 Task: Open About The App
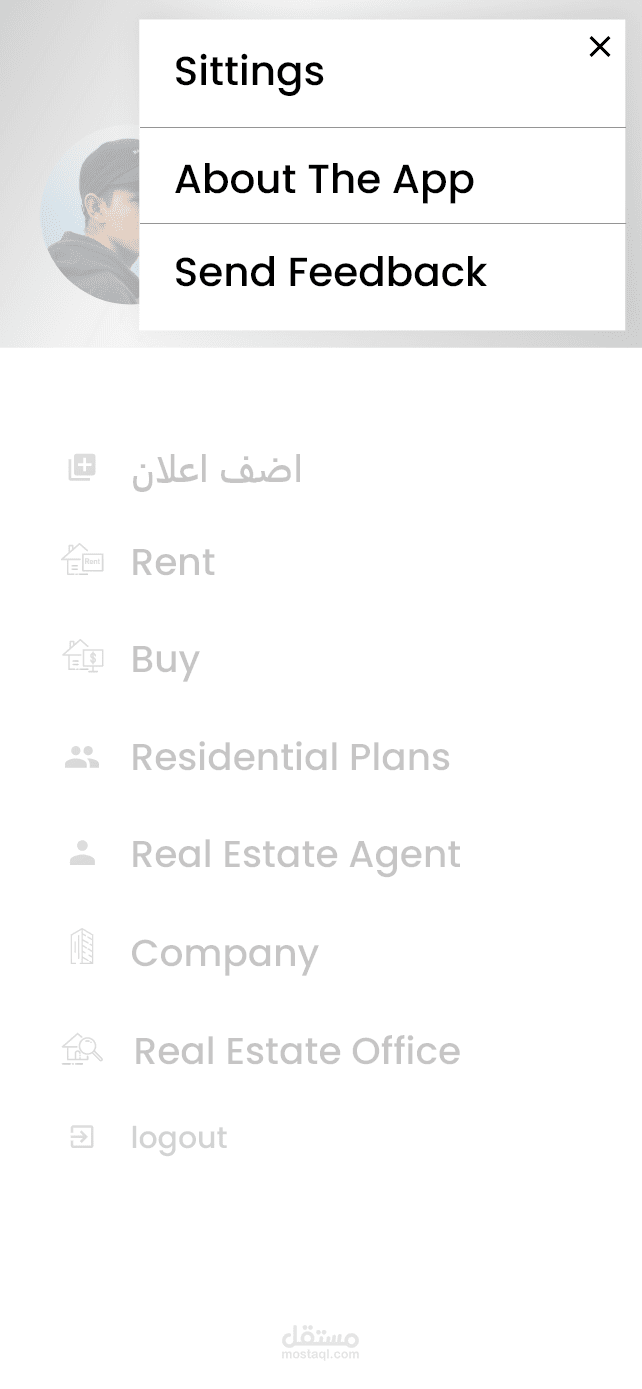click(324, 180)
